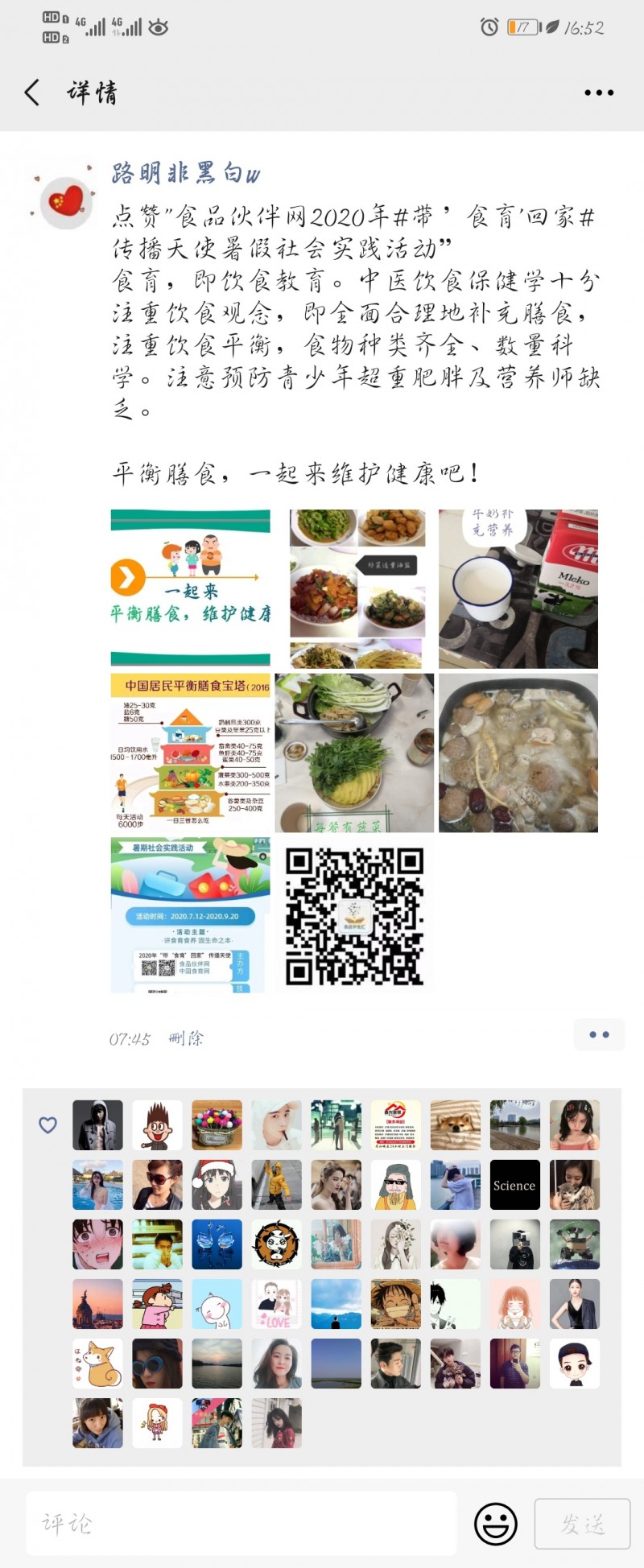Screen dimensions: 644x1568
Task: Tap the two-dot menu beside the post
Action: (599, 1034)
